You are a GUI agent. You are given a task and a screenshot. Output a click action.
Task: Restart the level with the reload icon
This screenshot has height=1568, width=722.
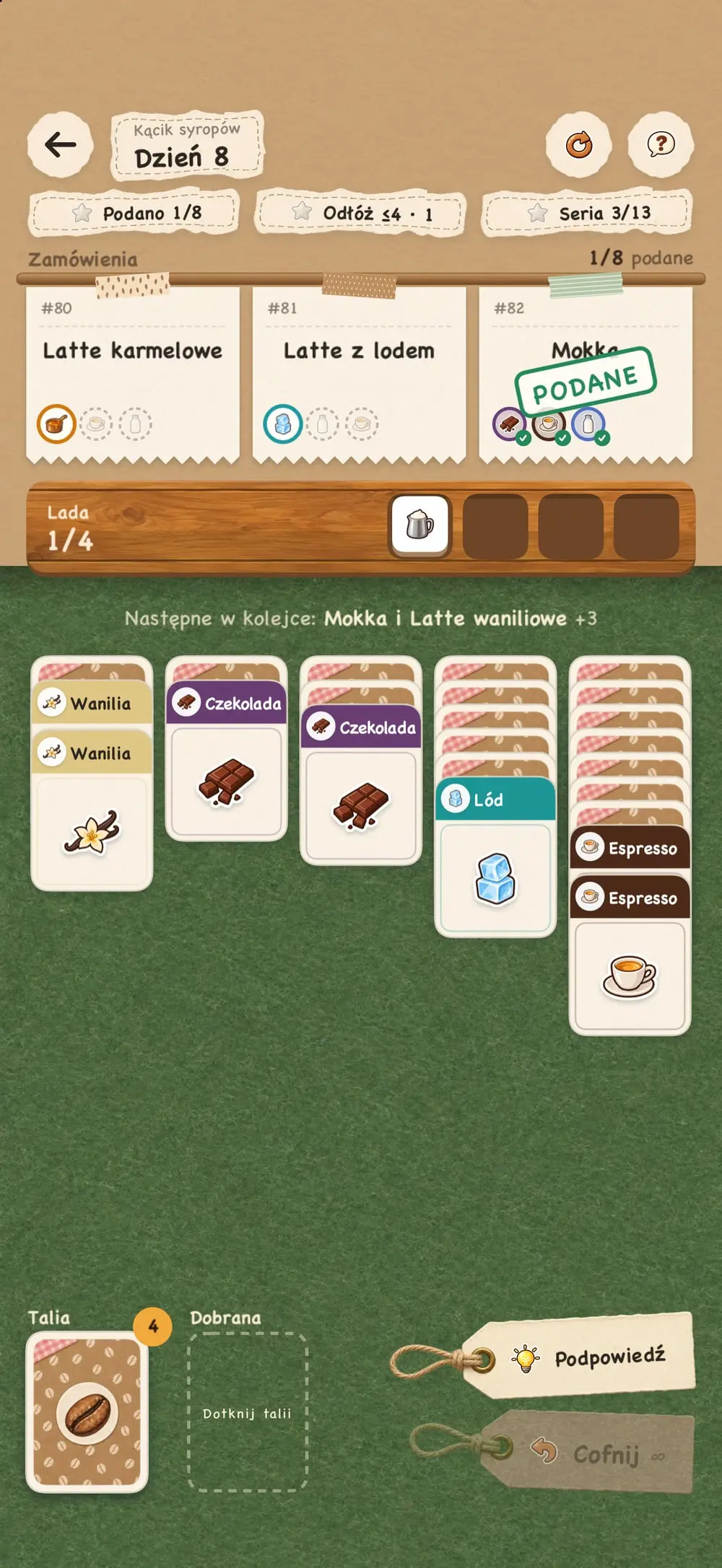point(578,145)
